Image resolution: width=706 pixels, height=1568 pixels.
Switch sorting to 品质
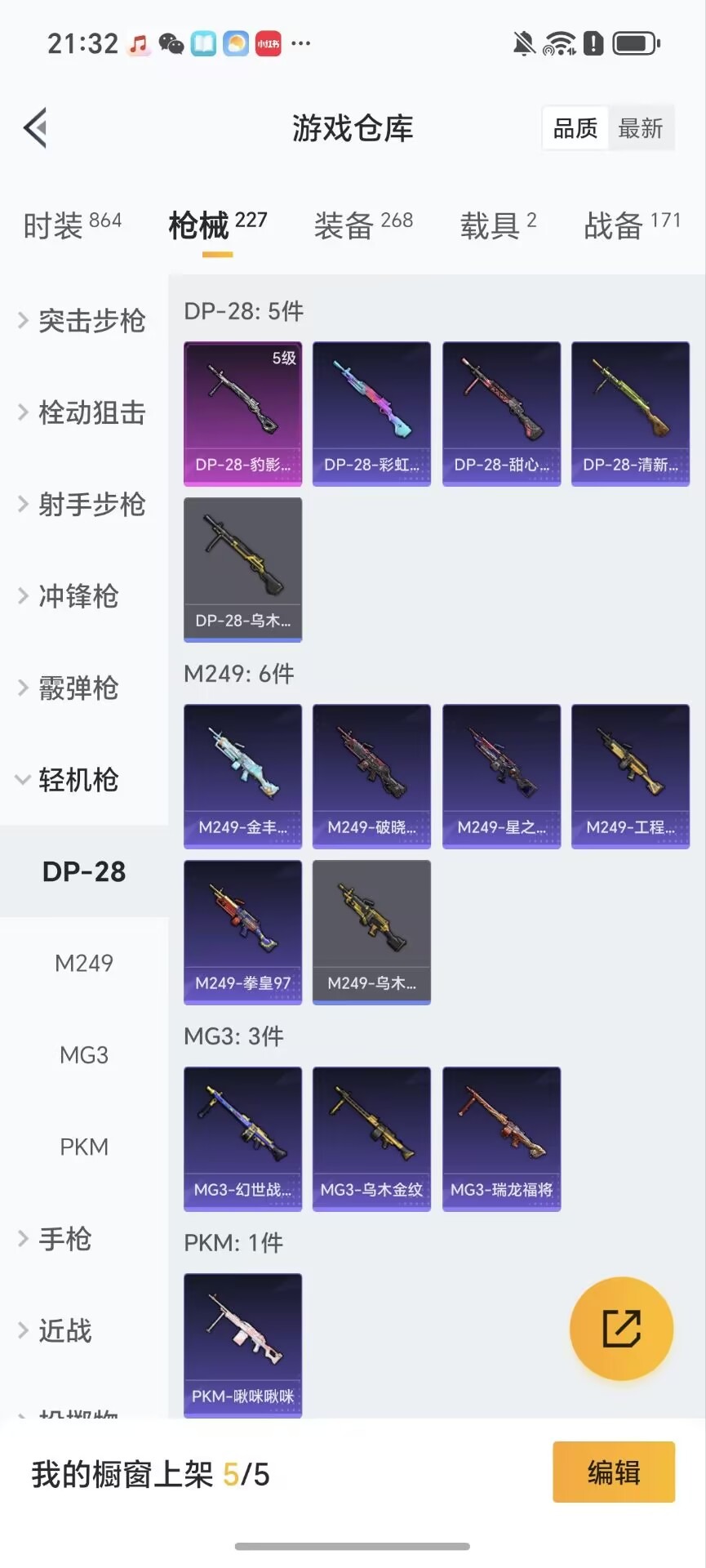pyautogui.click(x=574, y=128)
